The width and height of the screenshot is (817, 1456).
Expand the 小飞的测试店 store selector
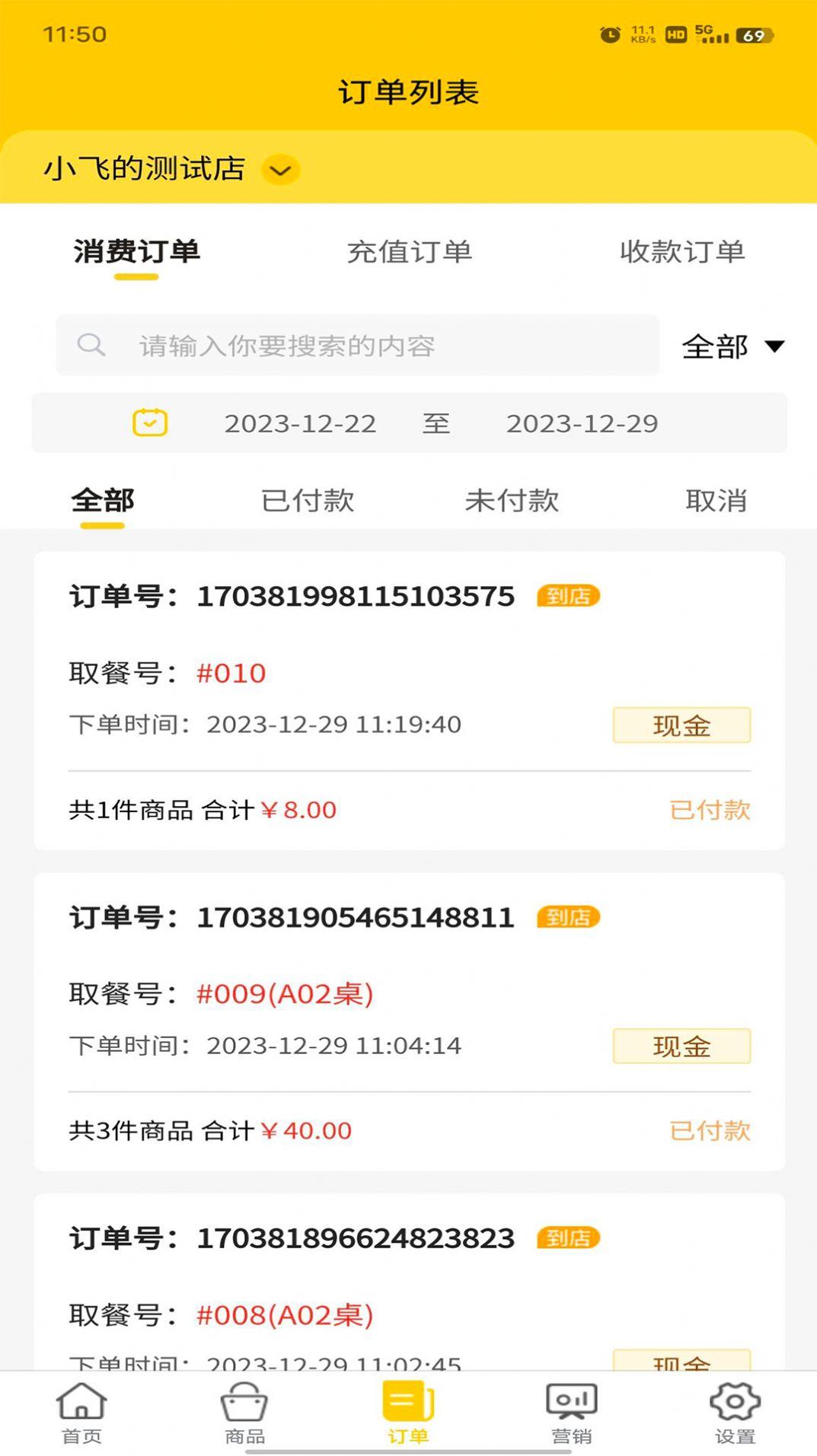click(280, 169)
